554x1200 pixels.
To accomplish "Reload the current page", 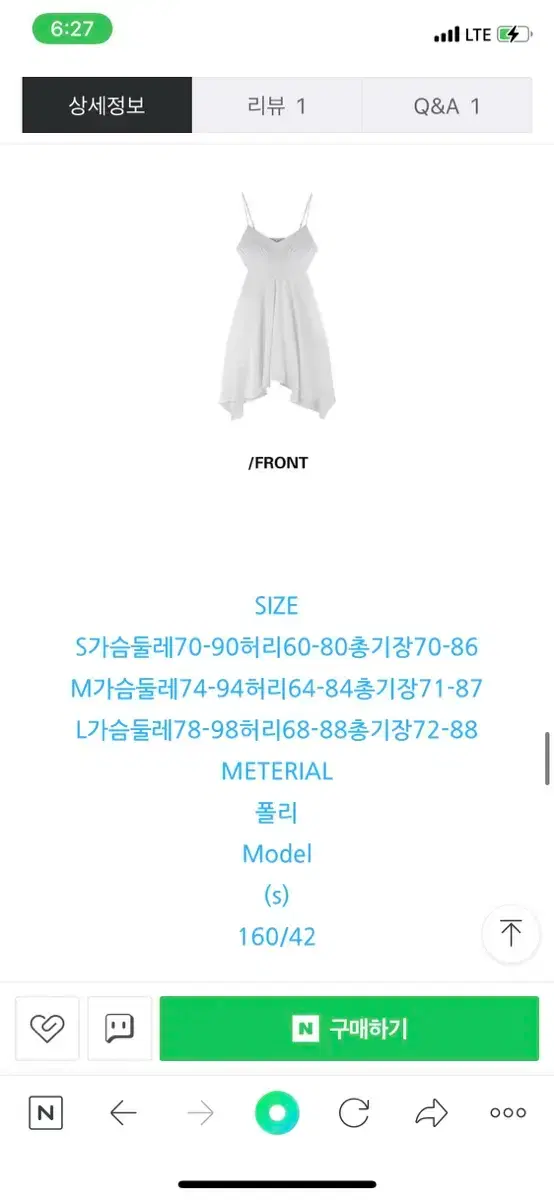I will (354, 1113).
